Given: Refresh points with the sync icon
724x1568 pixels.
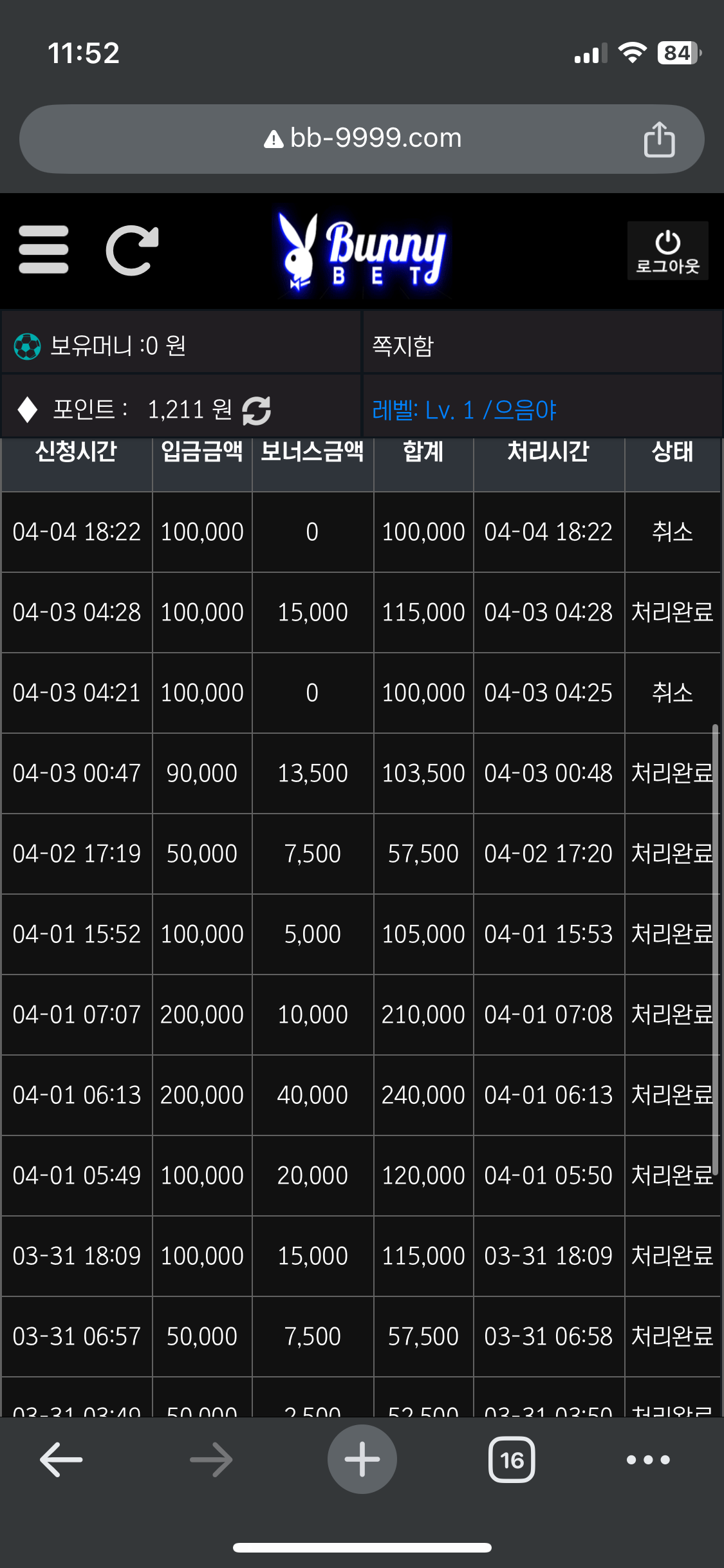Looking at the screenshot, I should pyautogui.click(x=257, y=410).
